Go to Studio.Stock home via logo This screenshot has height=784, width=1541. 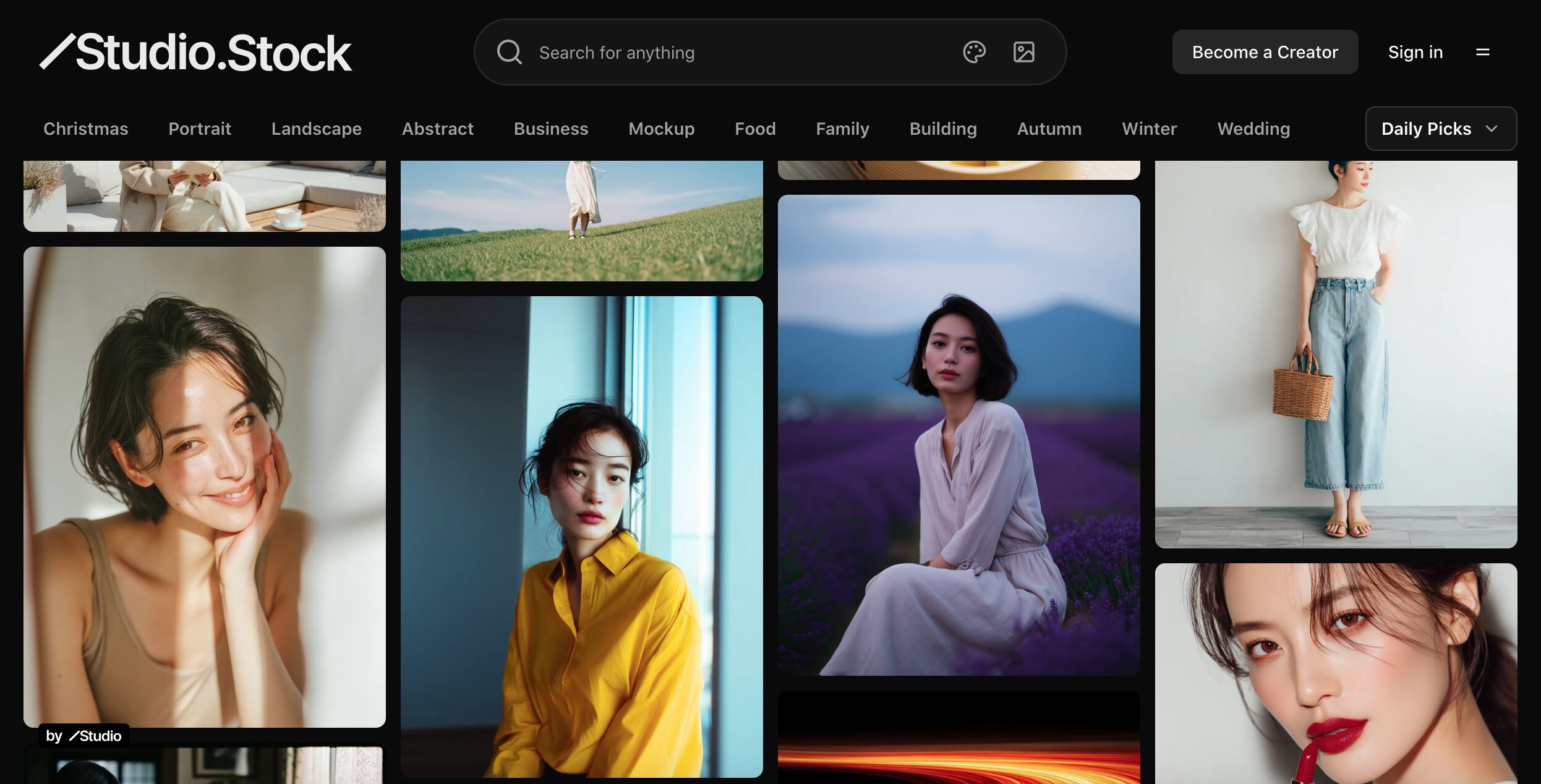tap(196, 53)
